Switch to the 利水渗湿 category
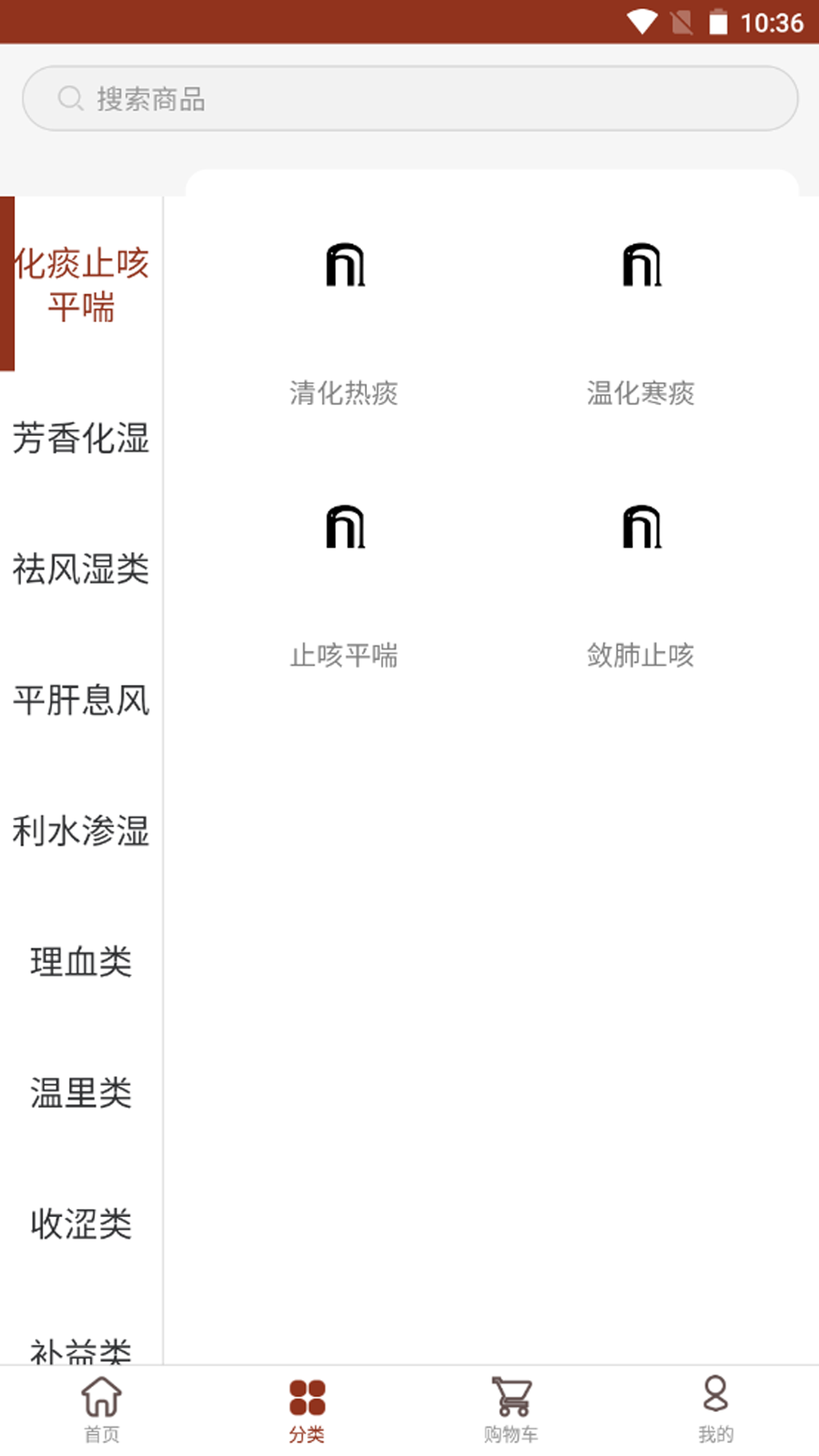 (81, 831)
